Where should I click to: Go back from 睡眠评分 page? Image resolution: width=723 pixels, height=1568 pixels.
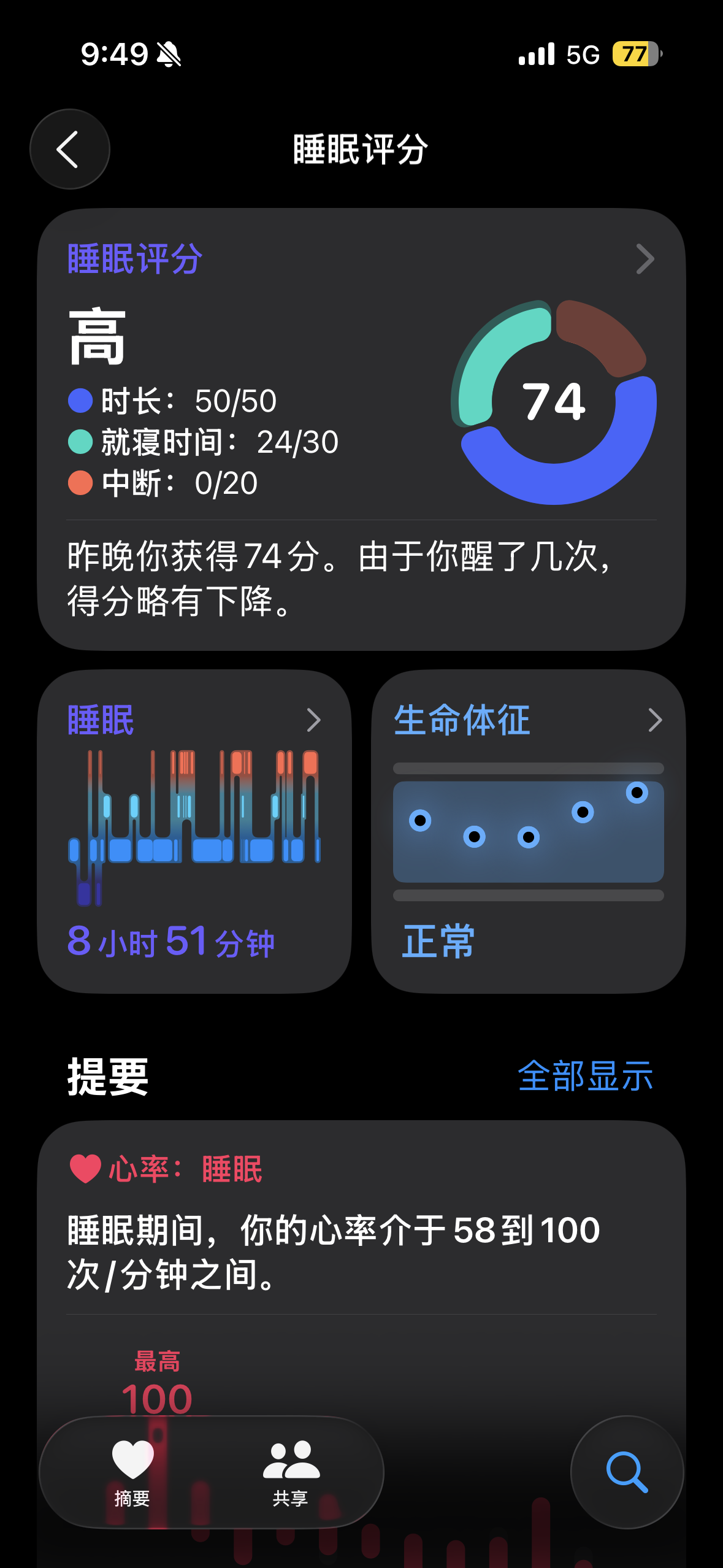(x=69, y=149)
